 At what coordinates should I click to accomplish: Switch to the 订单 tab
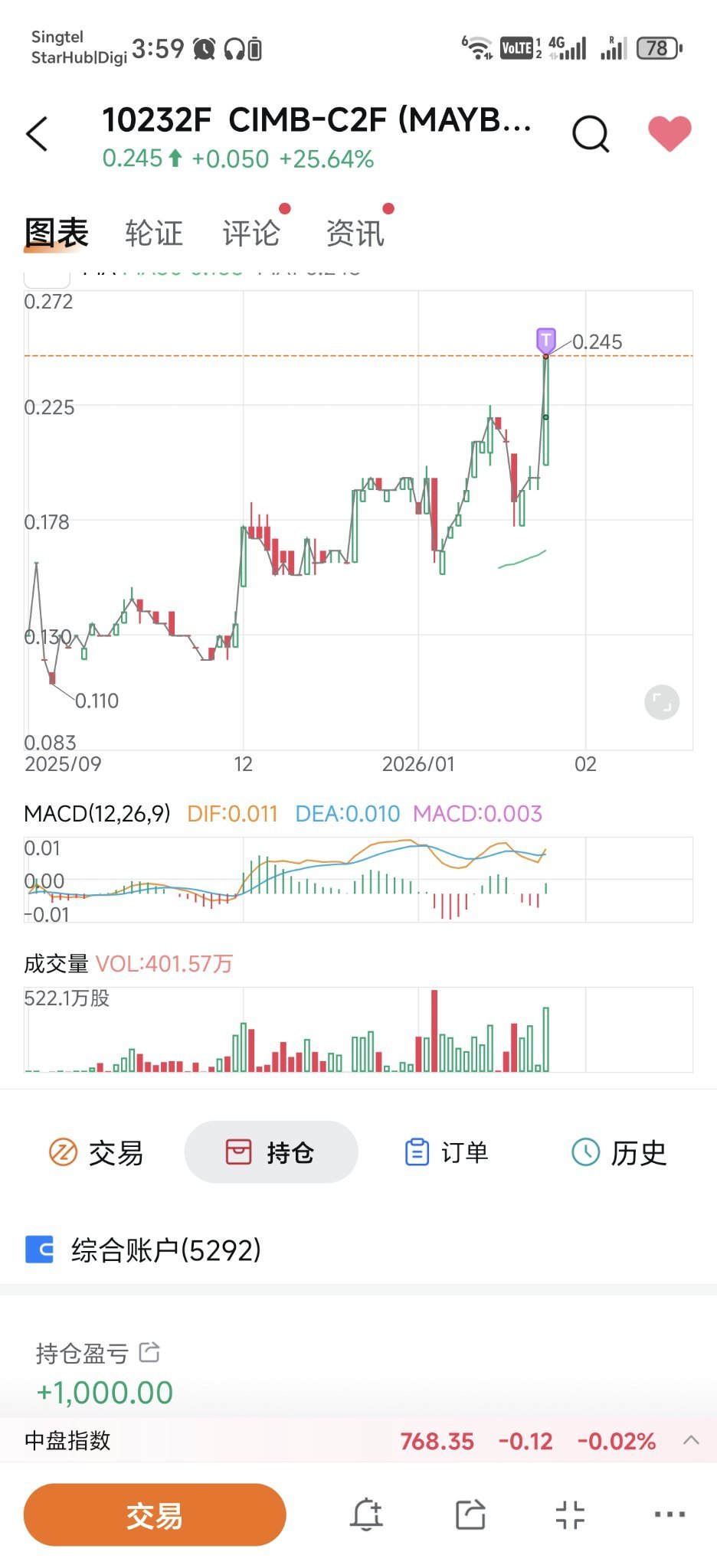coord(447,1152)
